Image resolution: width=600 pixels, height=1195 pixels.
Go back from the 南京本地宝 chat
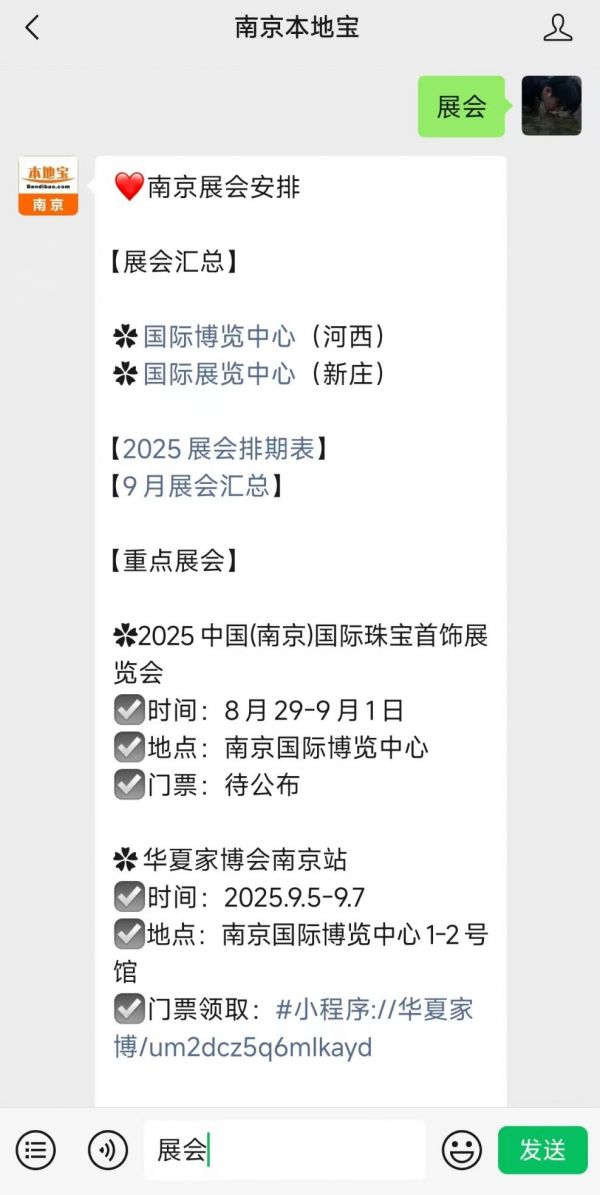pos(32,28)
